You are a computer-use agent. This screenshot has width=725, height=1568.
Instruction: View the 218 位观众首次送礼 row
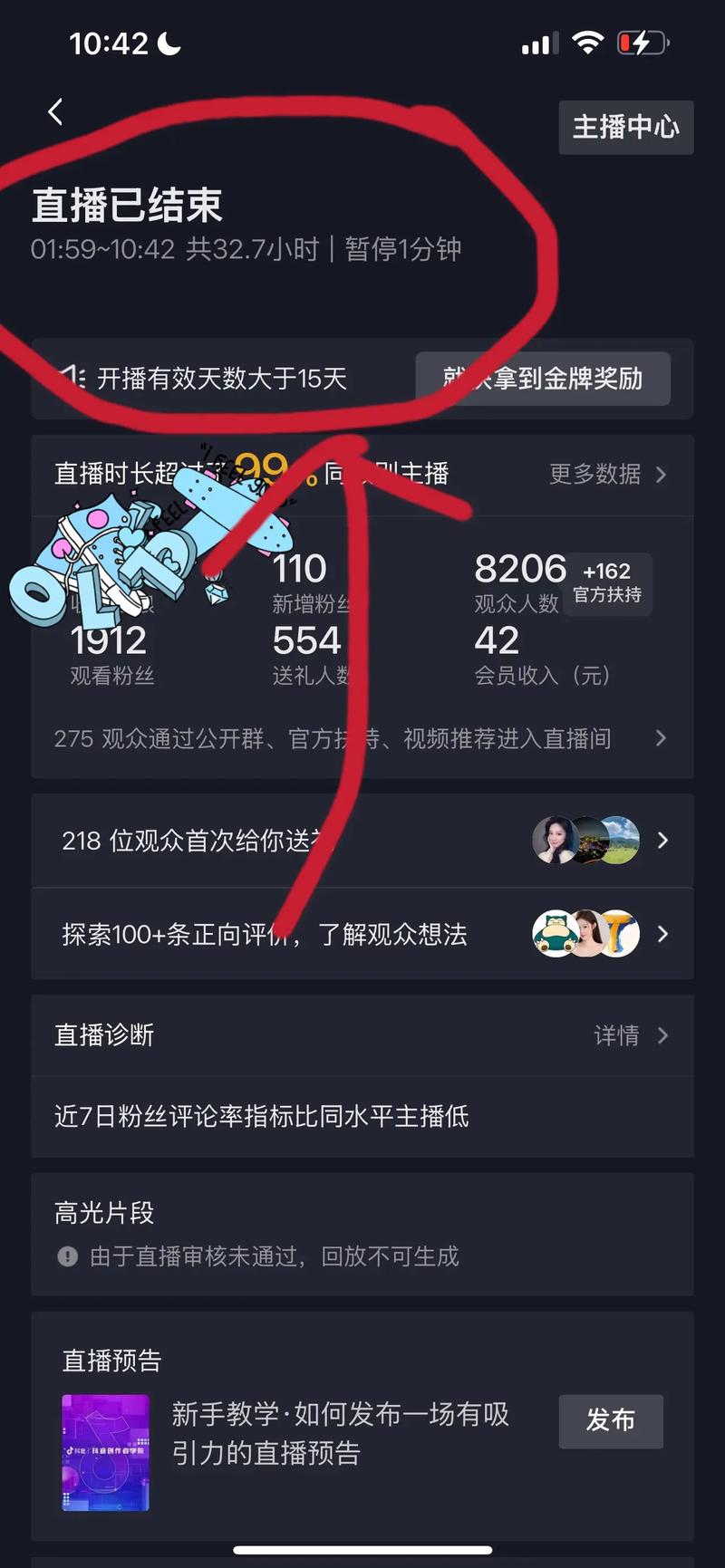[x=361, y=841]
